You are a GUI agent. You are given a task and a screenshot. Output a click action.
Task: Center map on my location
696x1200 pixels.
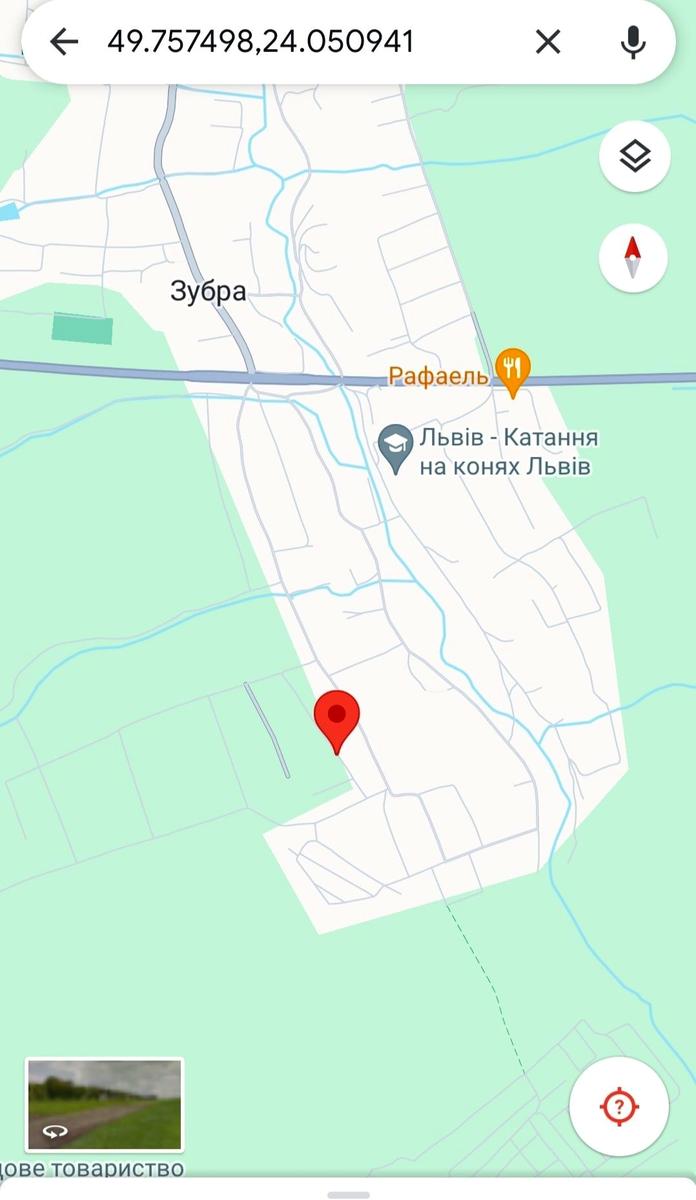point(619,1106)
